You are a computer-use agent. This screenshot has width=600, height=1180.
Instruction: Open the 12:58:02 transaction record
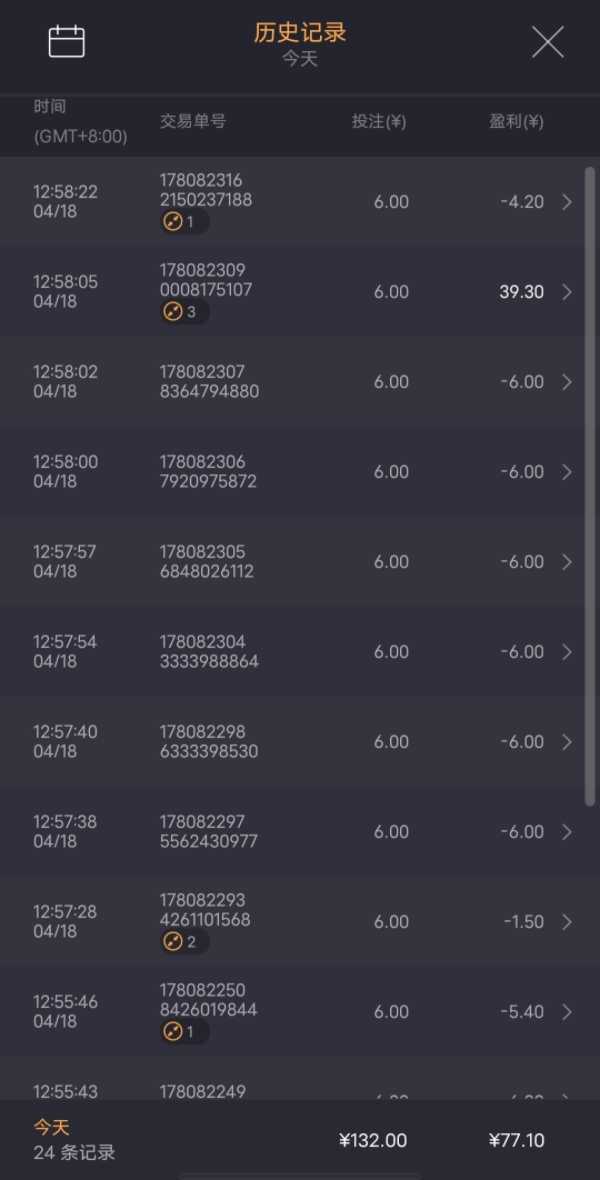coord(300,382)
